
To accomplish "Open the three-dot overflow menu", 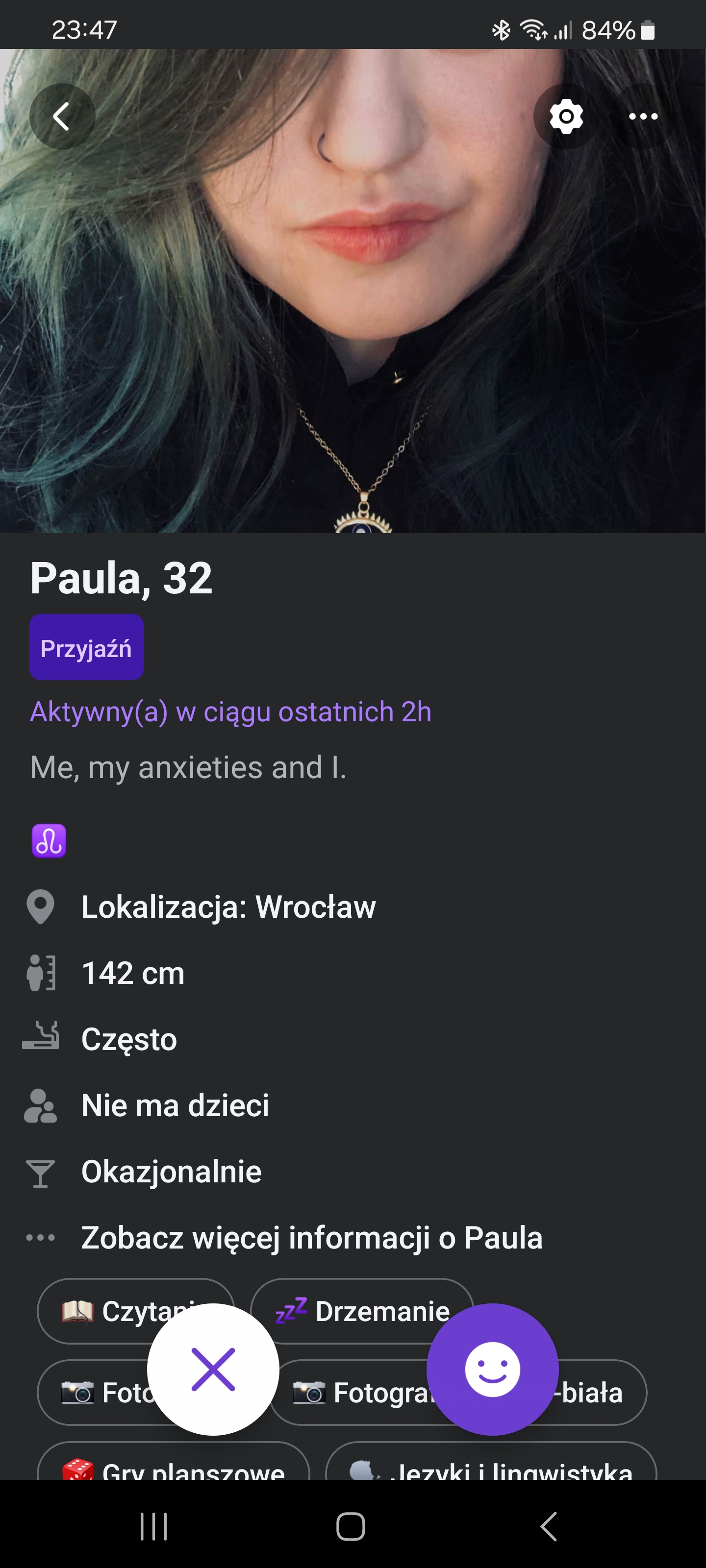I will [x=643, y=116].
